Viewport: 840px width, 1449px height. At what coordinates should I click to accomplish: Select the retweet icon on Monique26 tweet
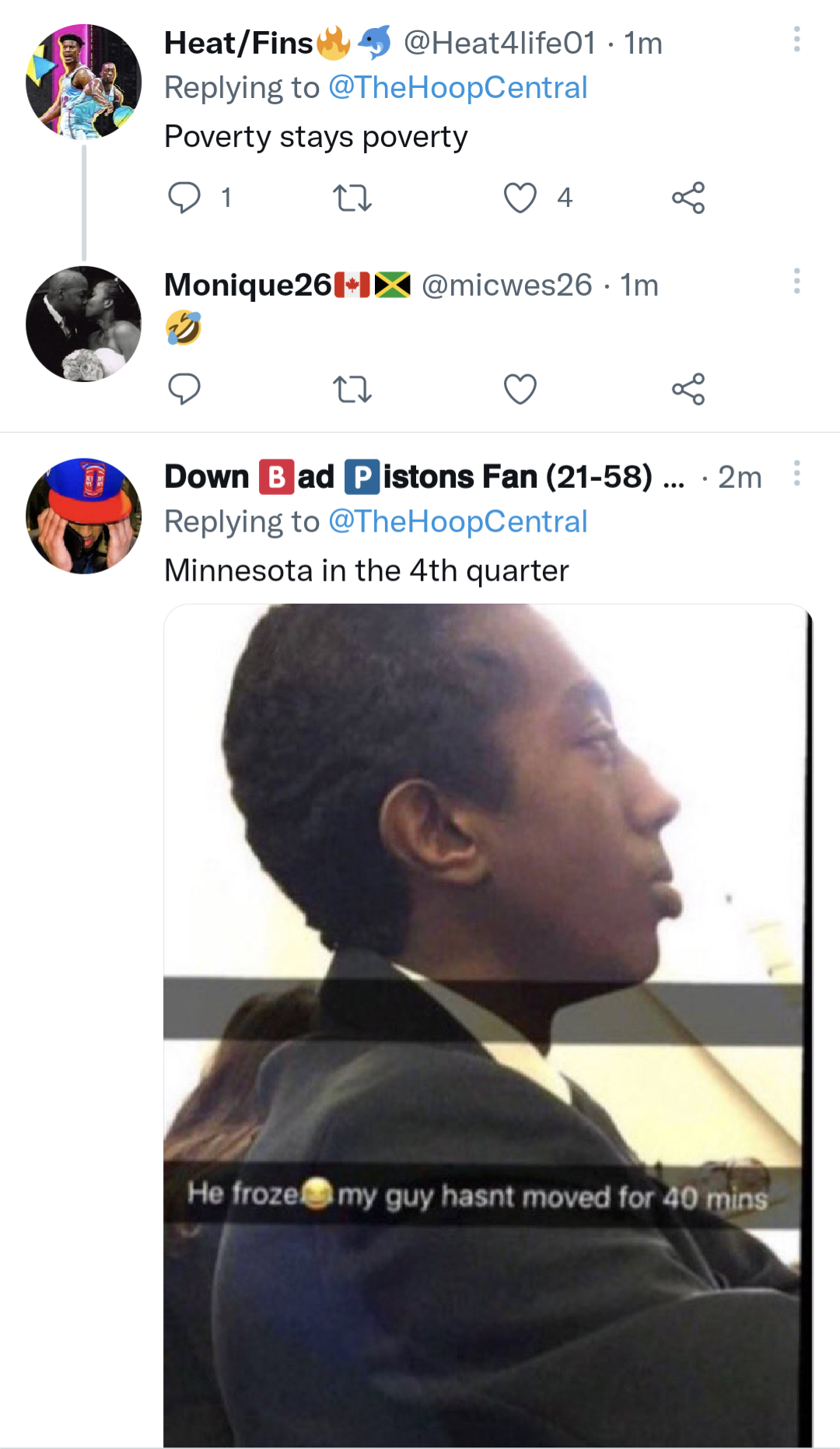tap(352, 390)
